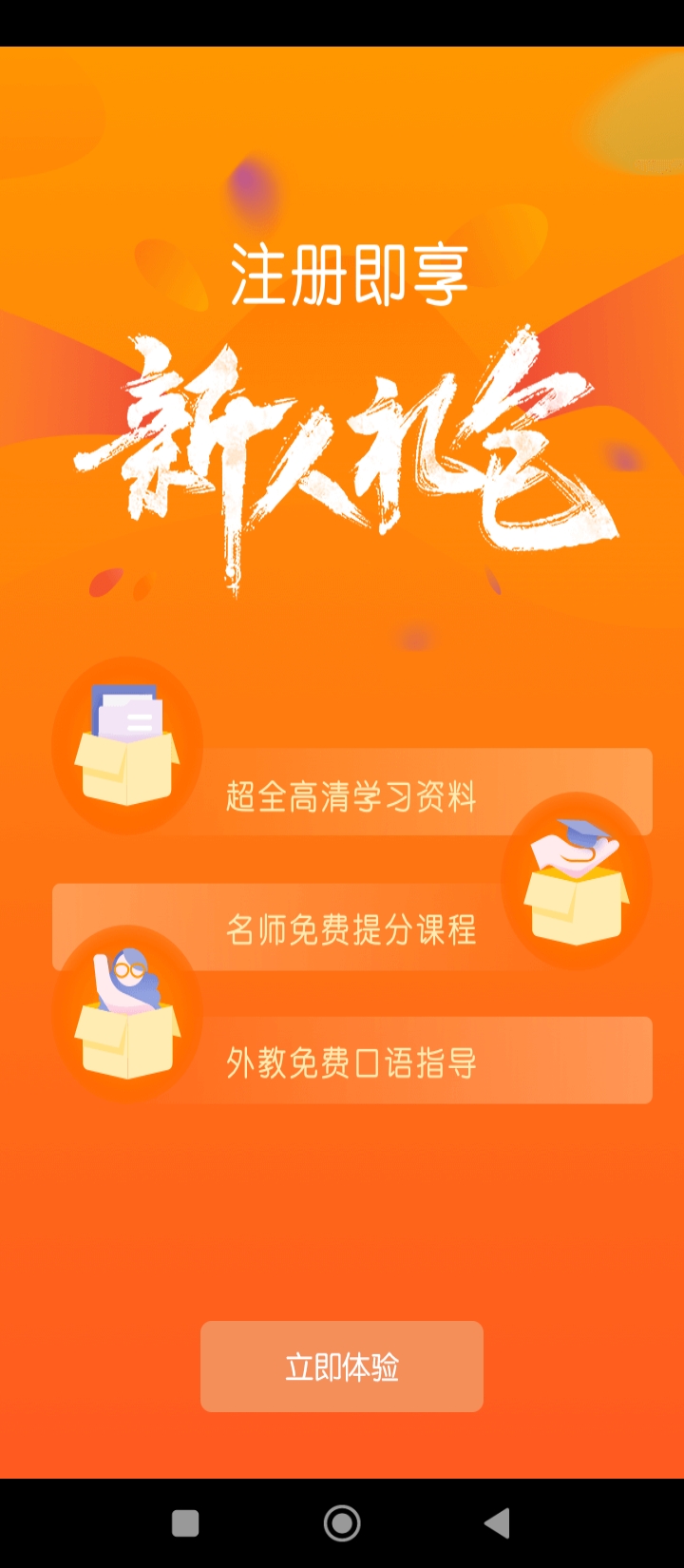Go to the home screen
Image resolution: width=684 pixels, height=1568 pixels.
pyautogui.click(x=342, y=1523)
